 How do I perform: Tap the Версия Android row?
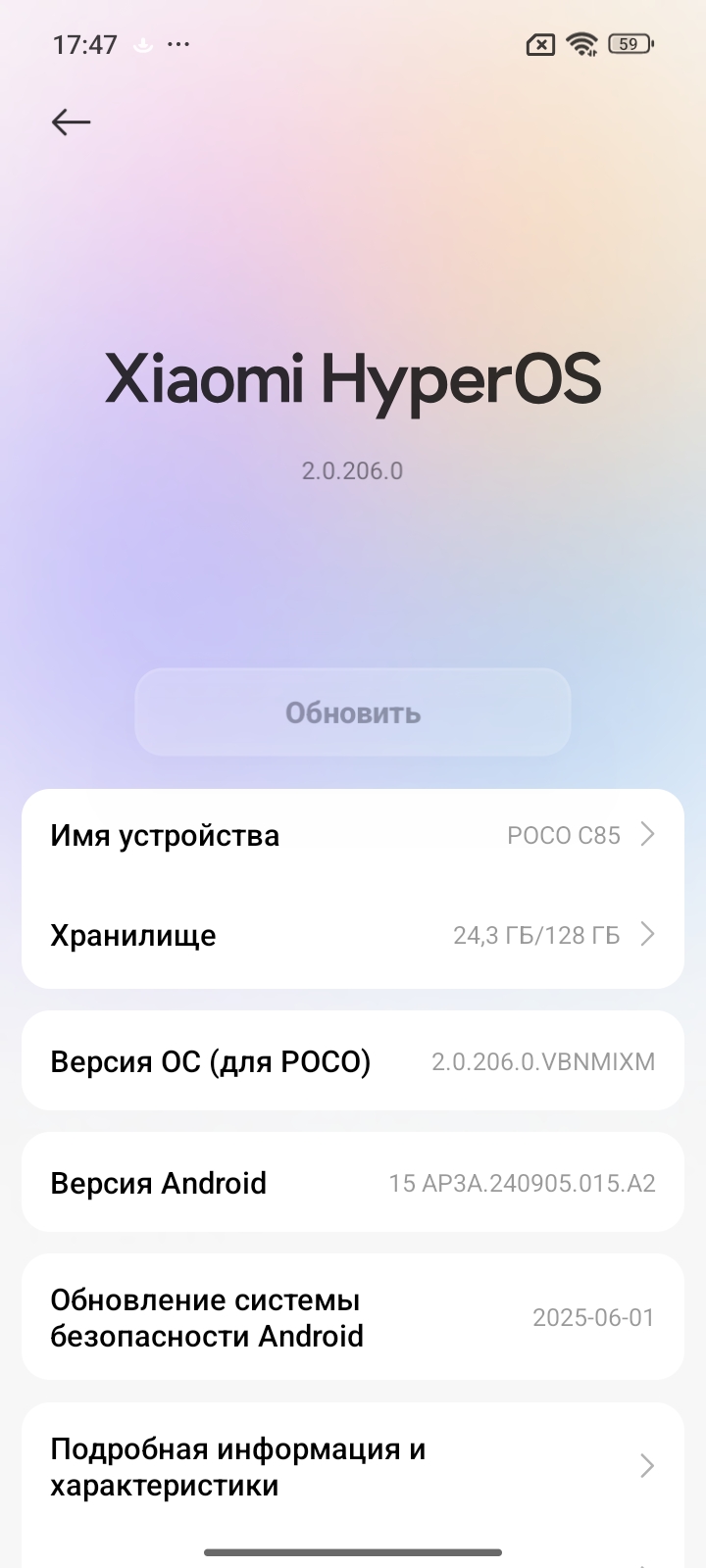353,1183
